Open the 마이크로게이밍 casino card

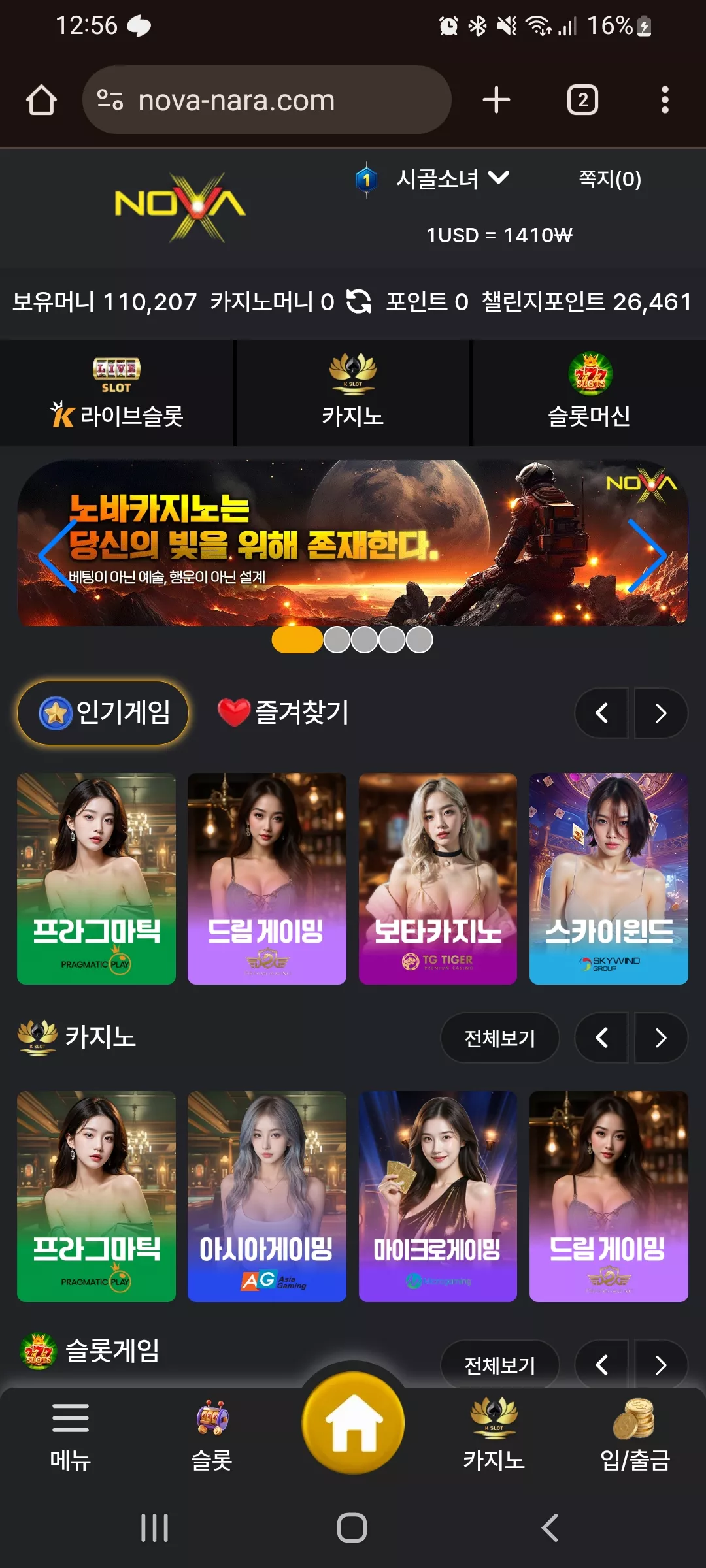pyautogui.click(x=437, y=1196)
